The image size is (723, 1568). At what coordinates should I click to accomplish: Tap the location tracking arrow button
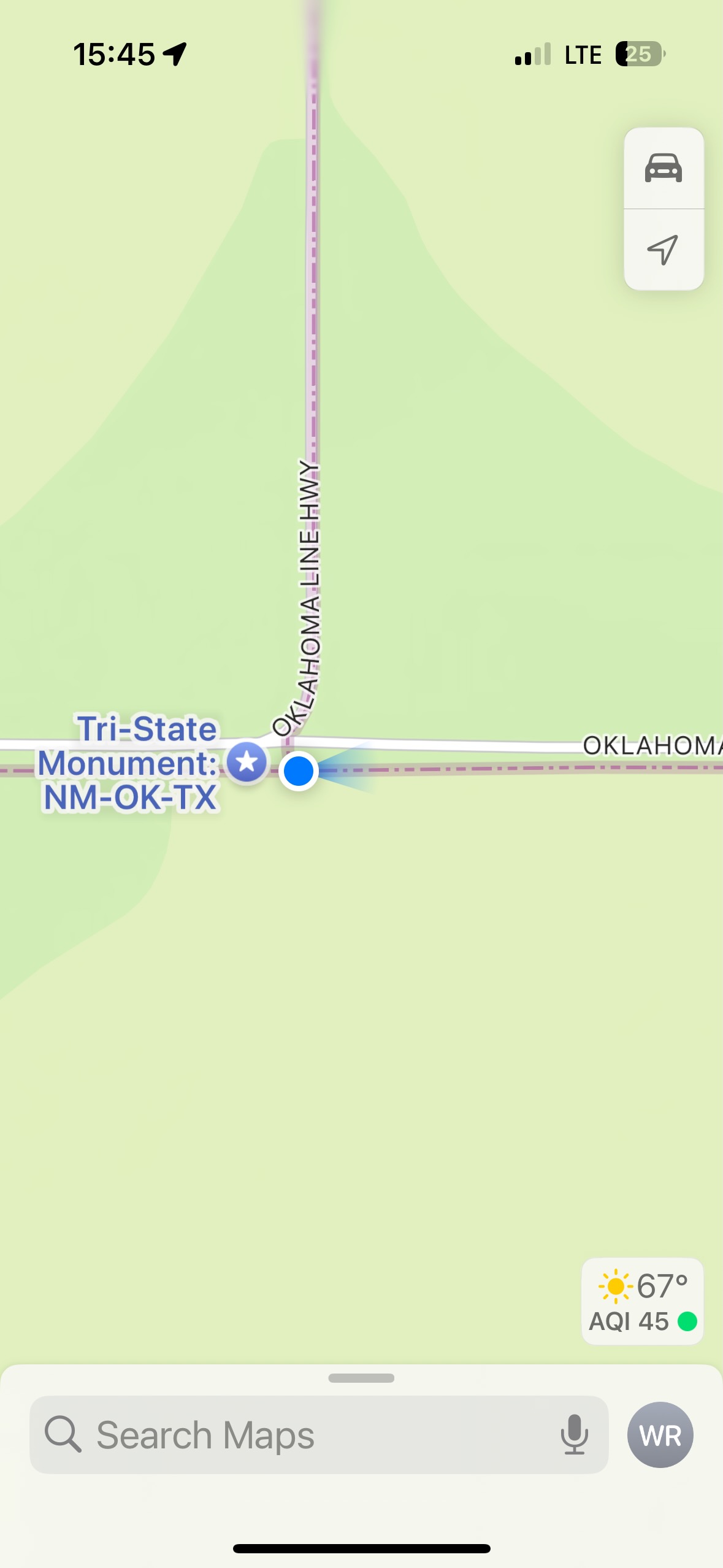tap(663, 250)
